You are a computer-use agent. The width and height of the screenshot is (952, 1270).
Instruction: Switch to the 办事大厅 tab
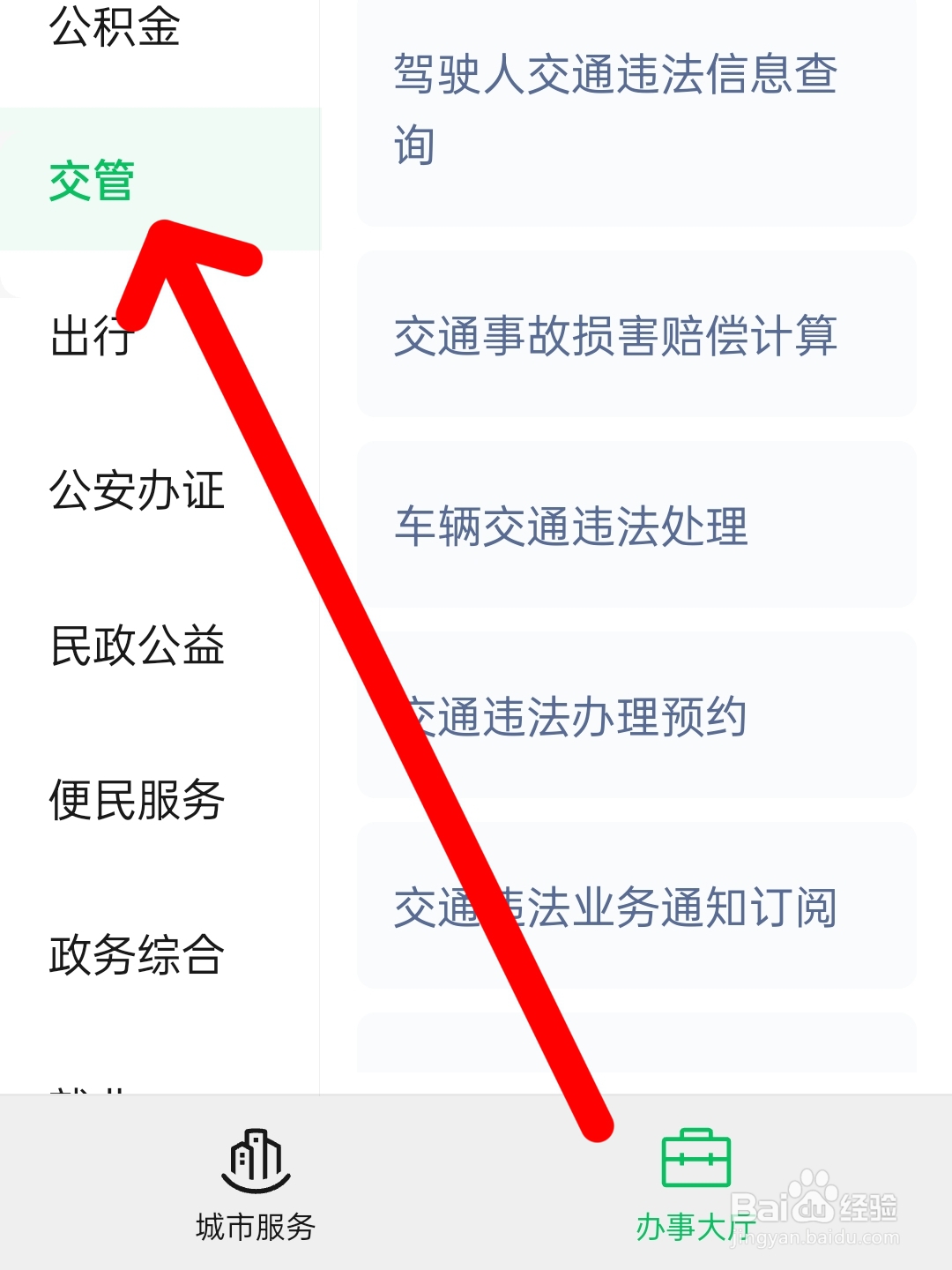pos(695,1226)
